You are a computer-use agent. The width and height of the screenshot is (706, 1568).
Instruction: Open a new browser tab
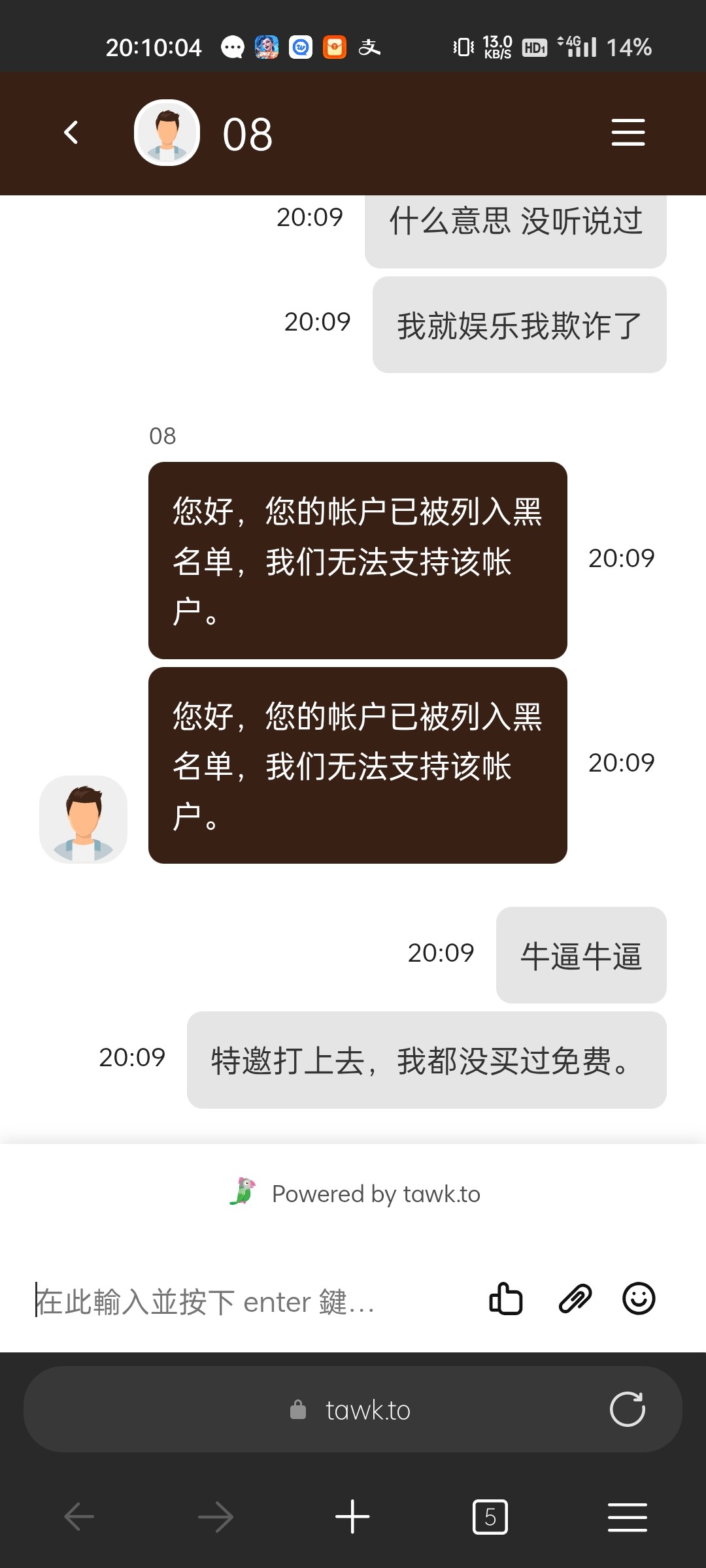point(352,1516)
